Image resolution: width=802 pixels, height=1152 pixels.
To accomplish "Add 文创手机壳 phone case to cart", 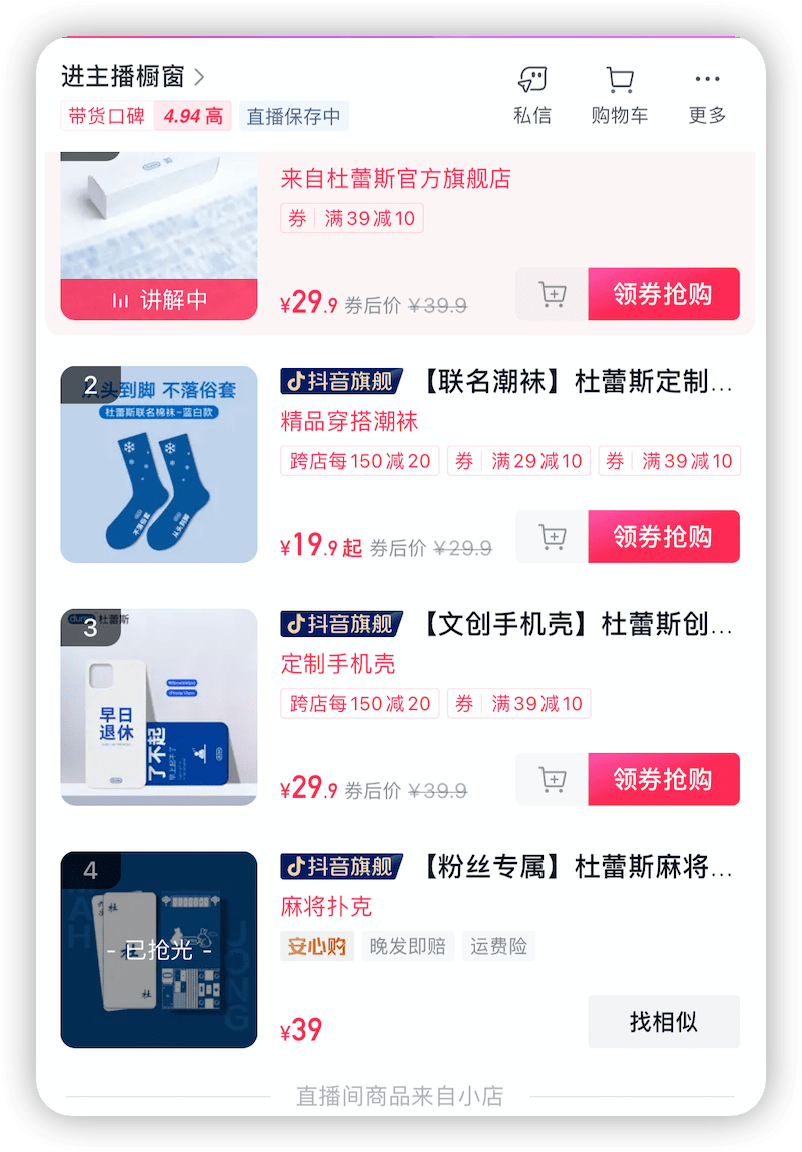I will click(552, 779).
